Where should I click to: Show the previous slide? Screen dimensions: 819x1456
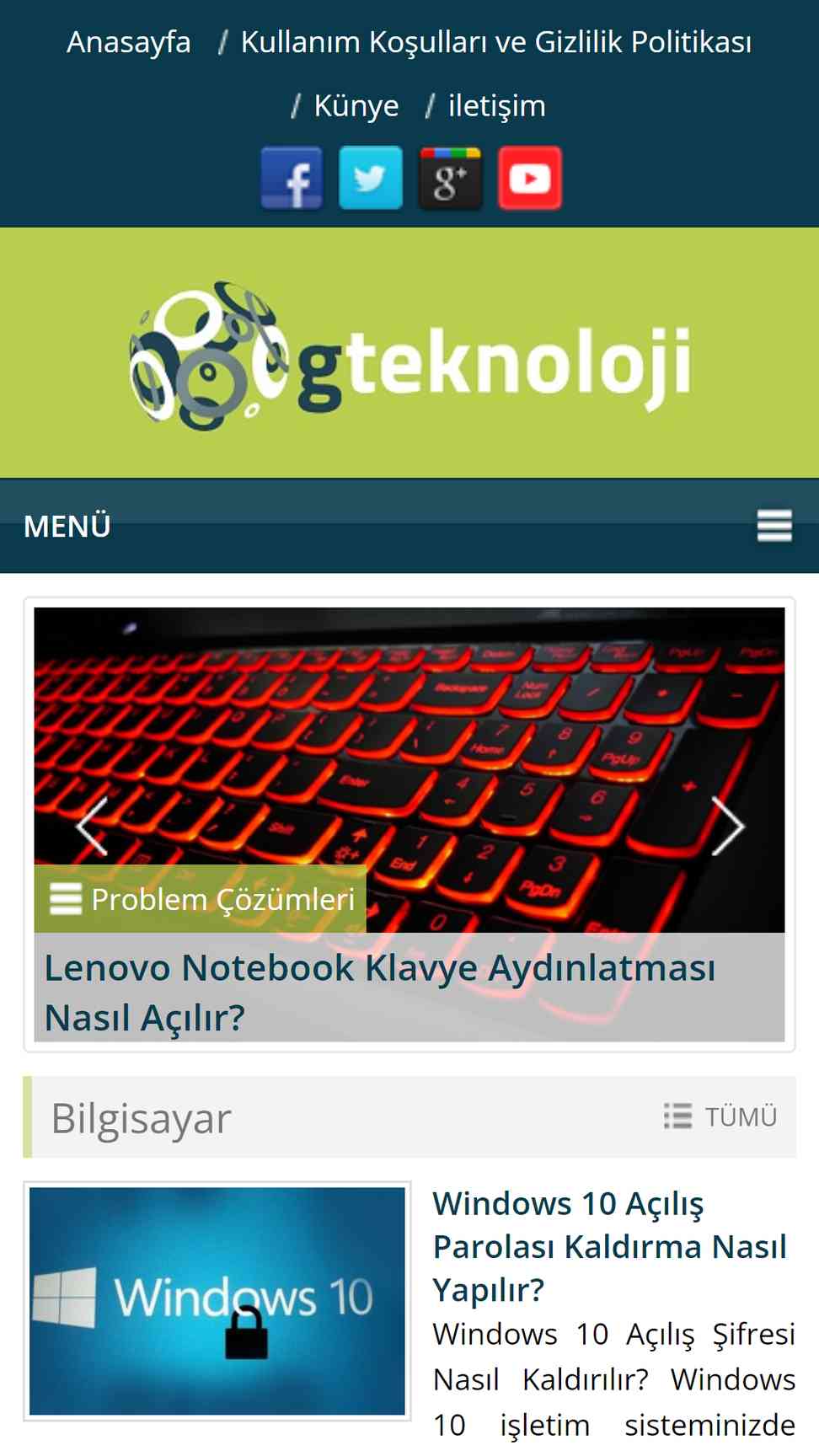tap(92, 827)
